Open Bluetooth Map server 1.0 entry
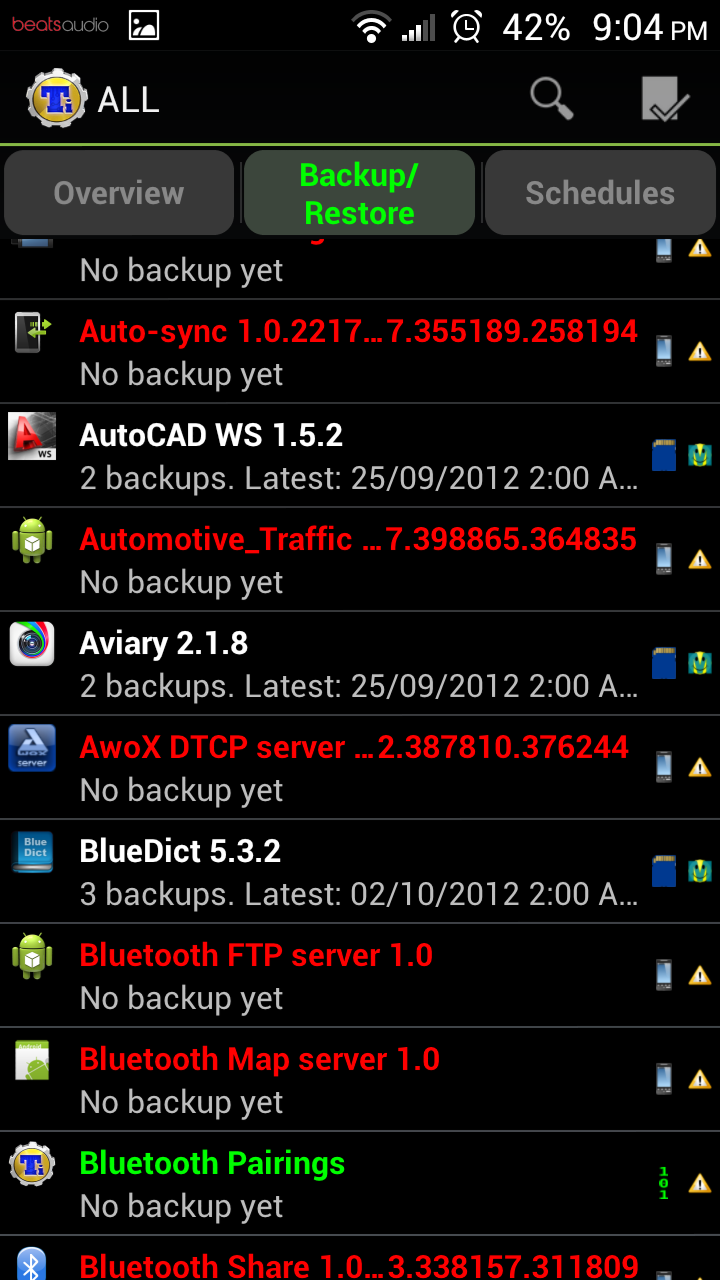720x1280 pixels. click(x=358, y=1080)
